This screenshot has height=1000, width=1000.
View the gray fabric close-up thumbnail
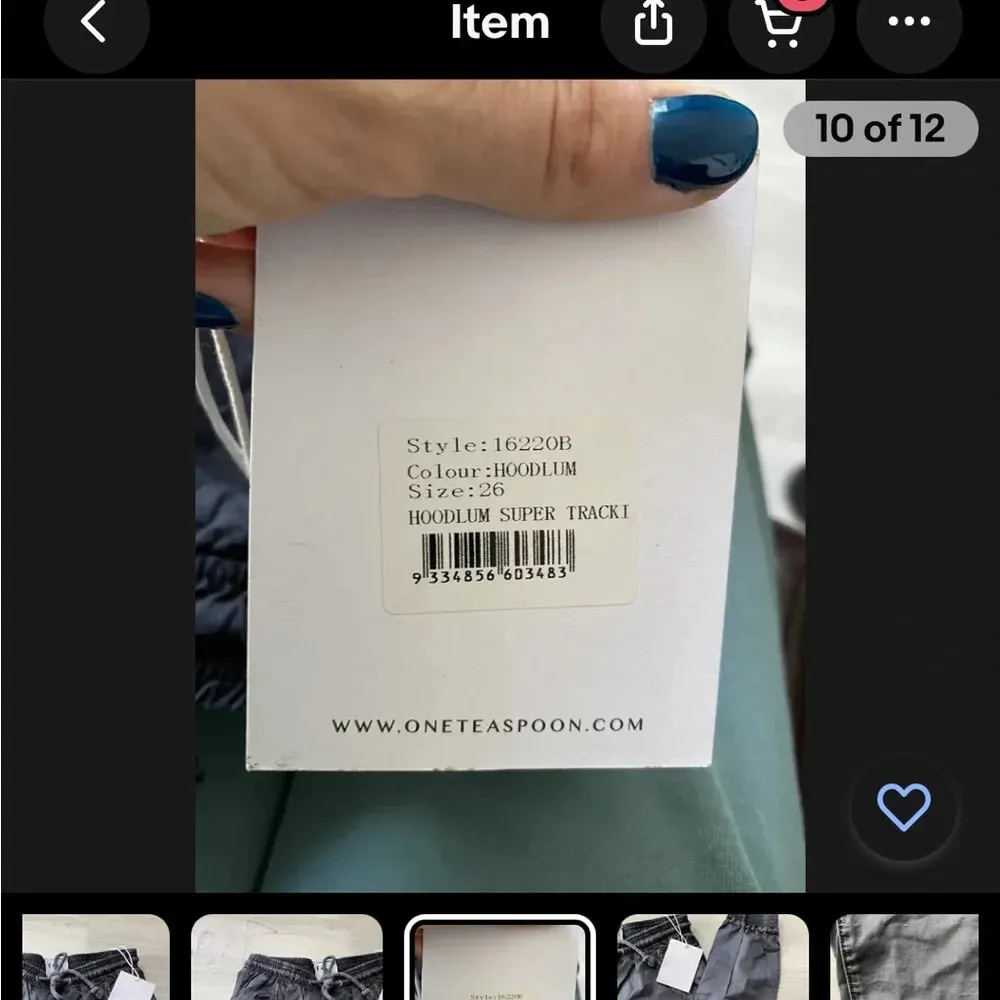tap(905, 958)
